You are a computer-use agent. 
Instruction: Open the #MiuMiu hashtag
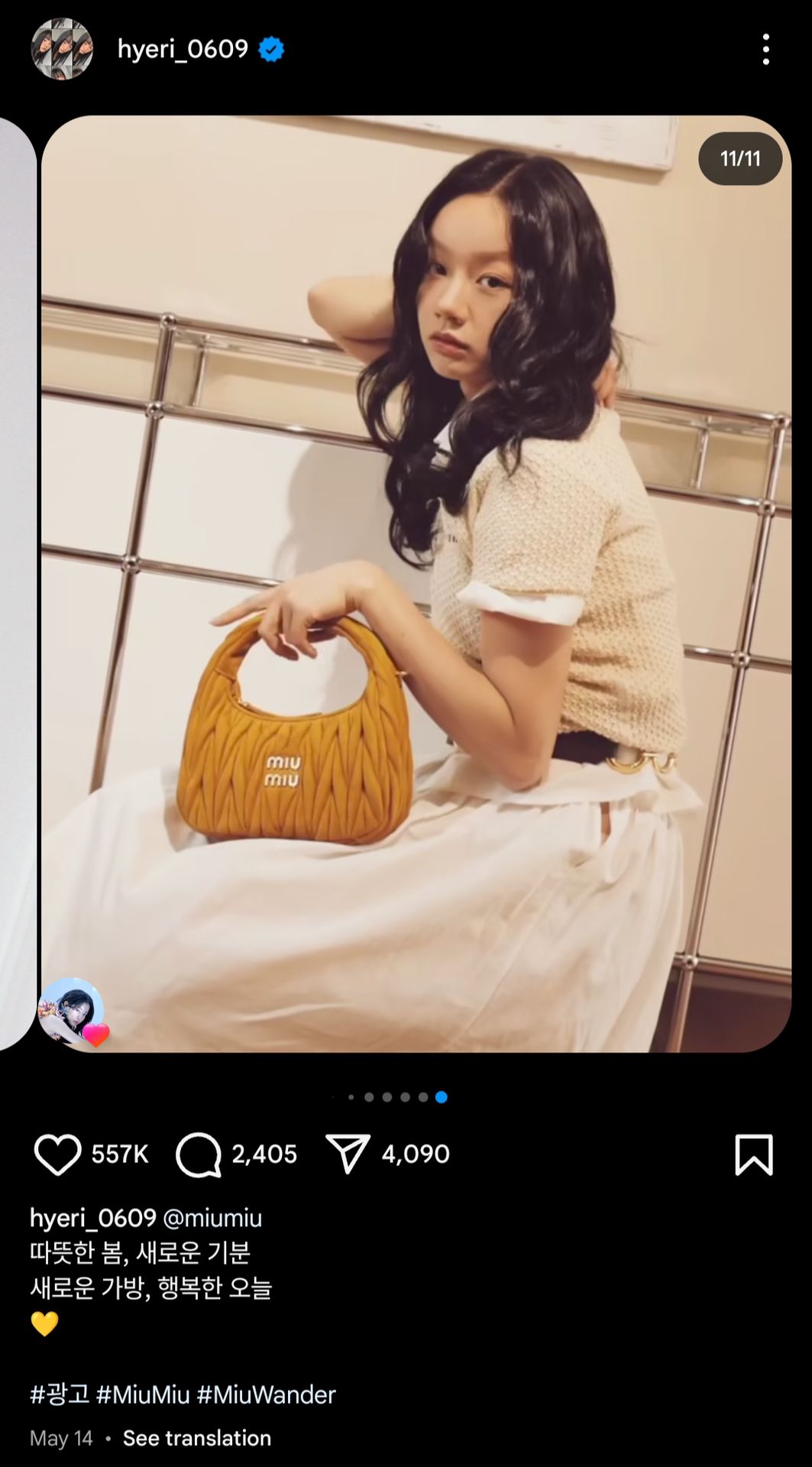tap(143, 1394)
